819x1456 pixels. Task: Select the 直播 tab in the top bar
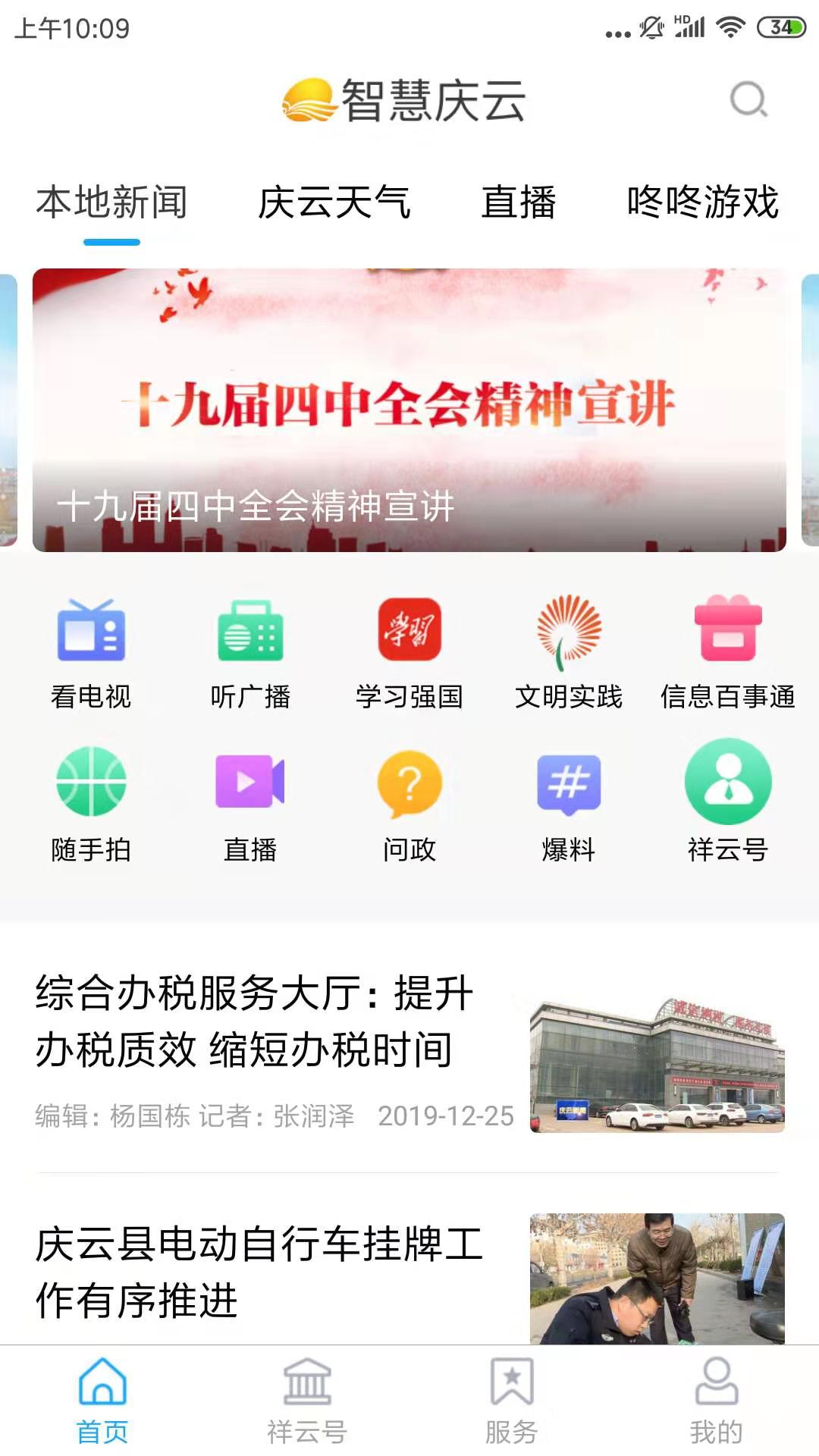[519, 201]
